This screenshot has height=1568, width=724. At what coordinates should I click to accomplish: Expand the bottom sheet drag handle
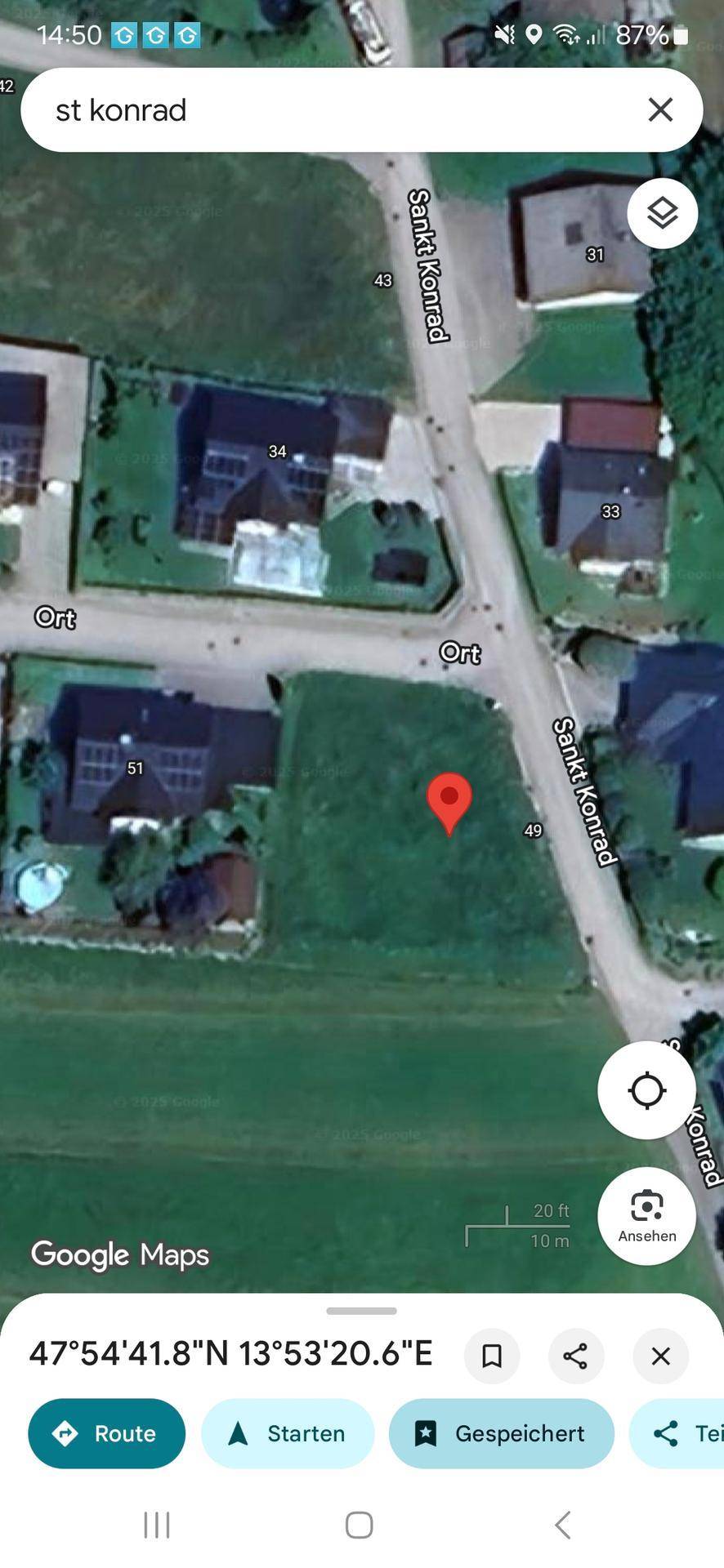click(x=361, y=1311)
